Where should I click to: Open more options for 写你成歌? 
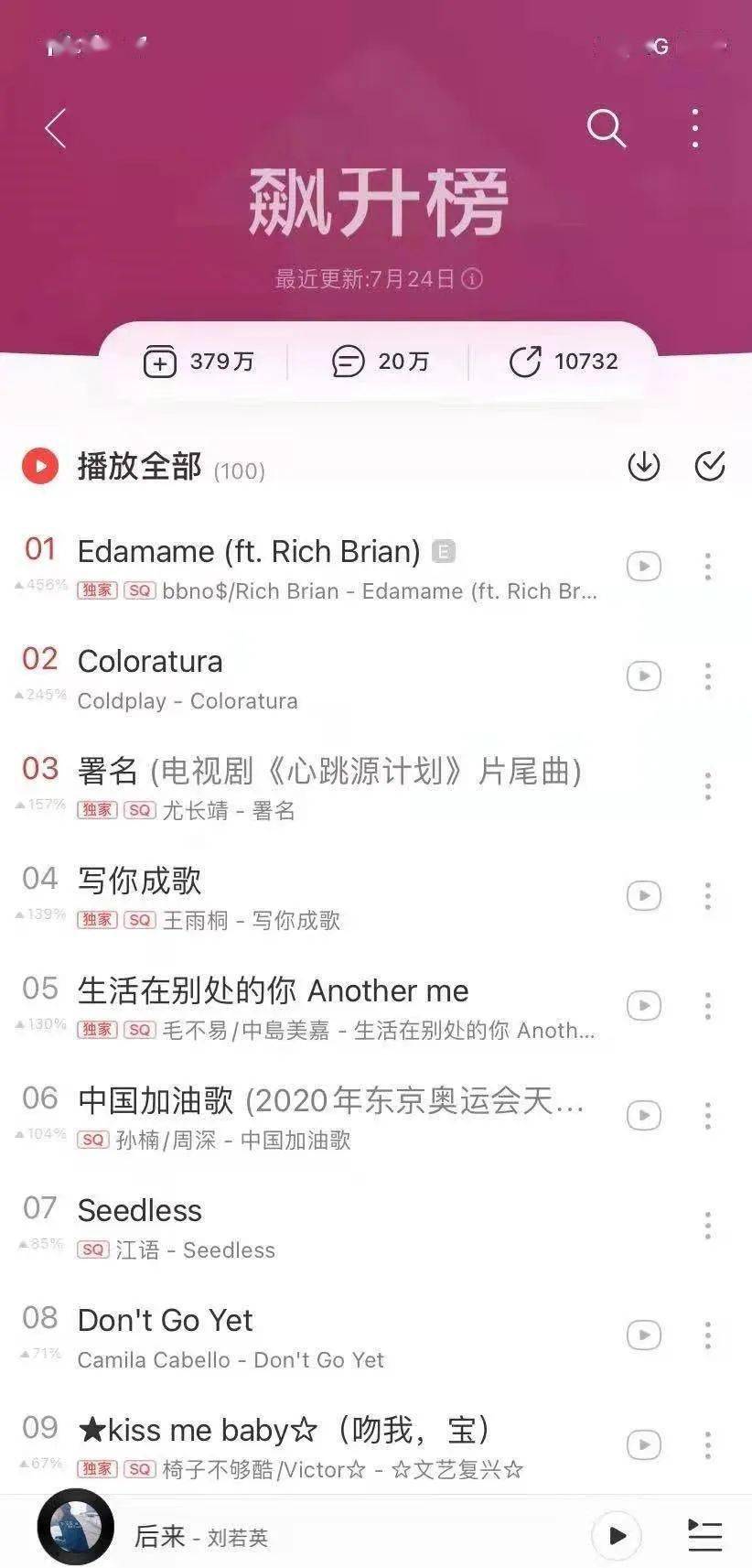tap(707, 896)
